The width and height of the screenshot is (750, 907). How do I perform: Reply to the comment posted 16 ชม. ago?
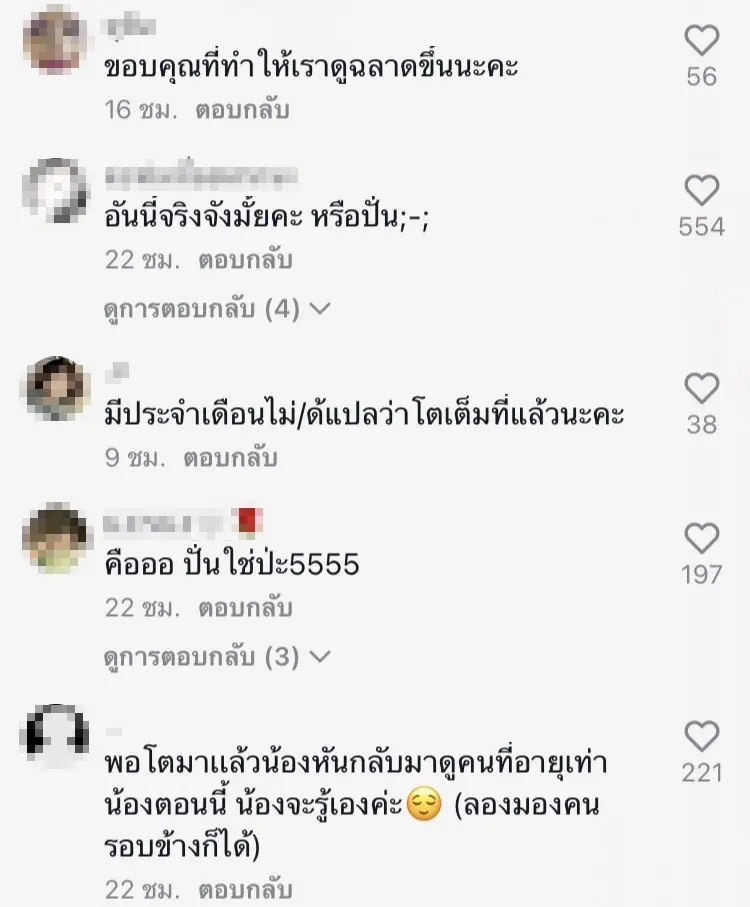(244, 110)
